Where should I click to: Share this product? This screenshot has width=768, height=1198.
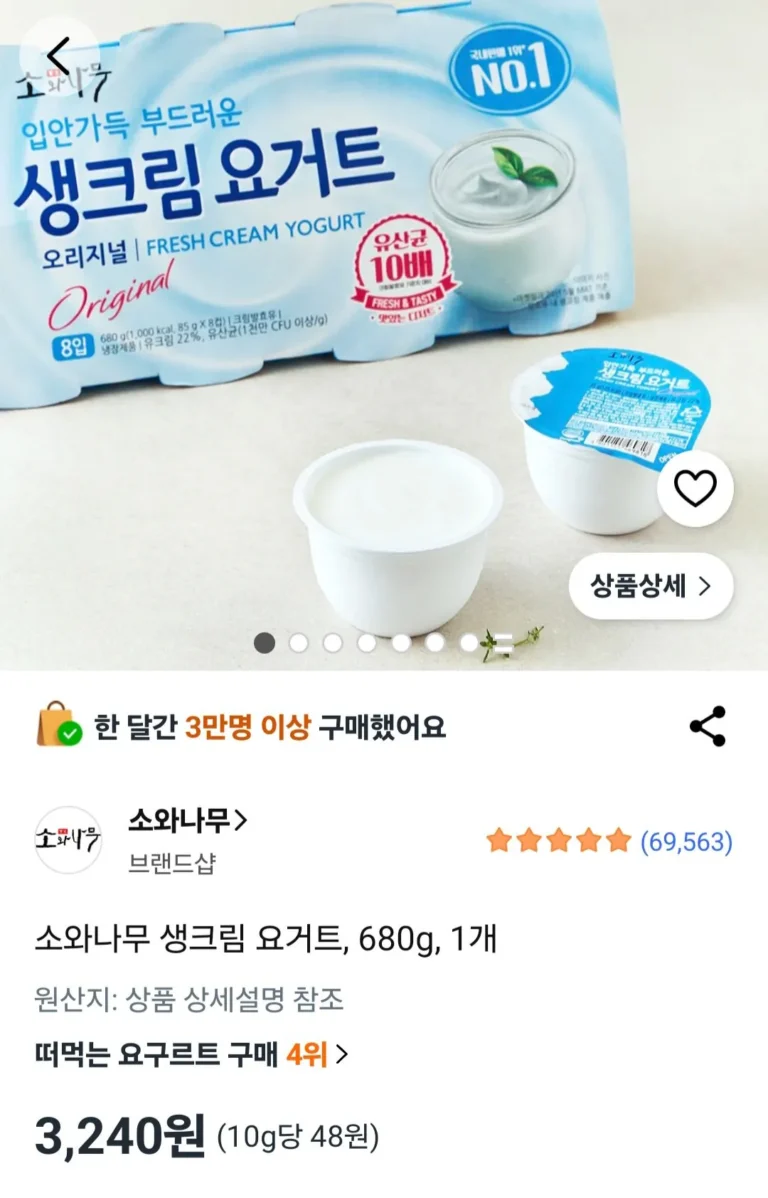(x=708, y=726)
